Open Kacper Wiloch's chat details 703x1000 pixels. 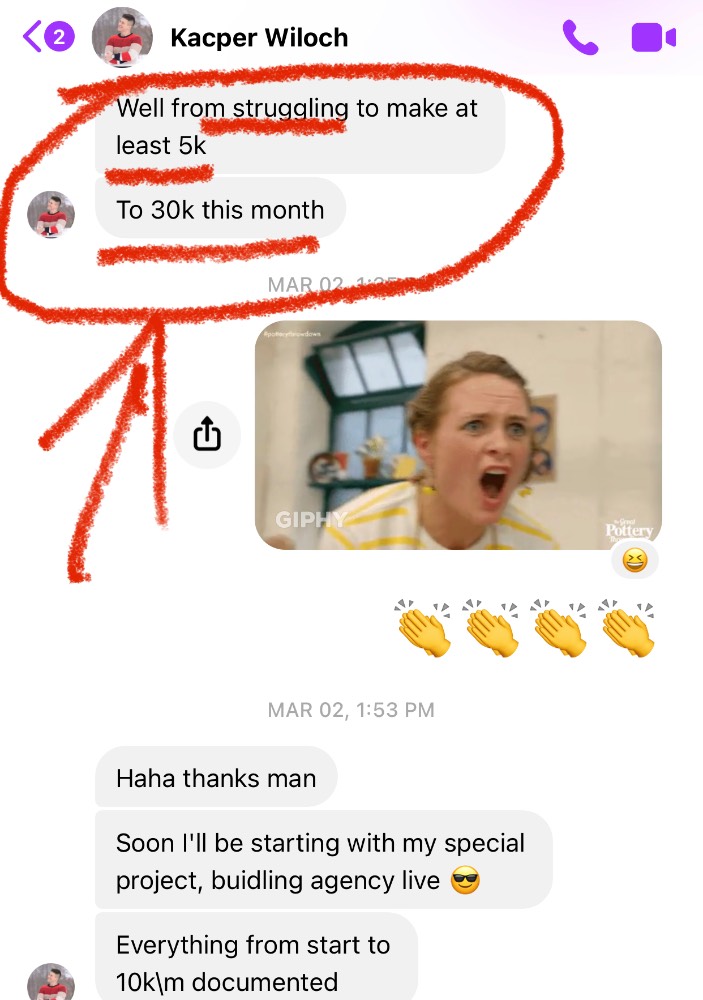259,38
